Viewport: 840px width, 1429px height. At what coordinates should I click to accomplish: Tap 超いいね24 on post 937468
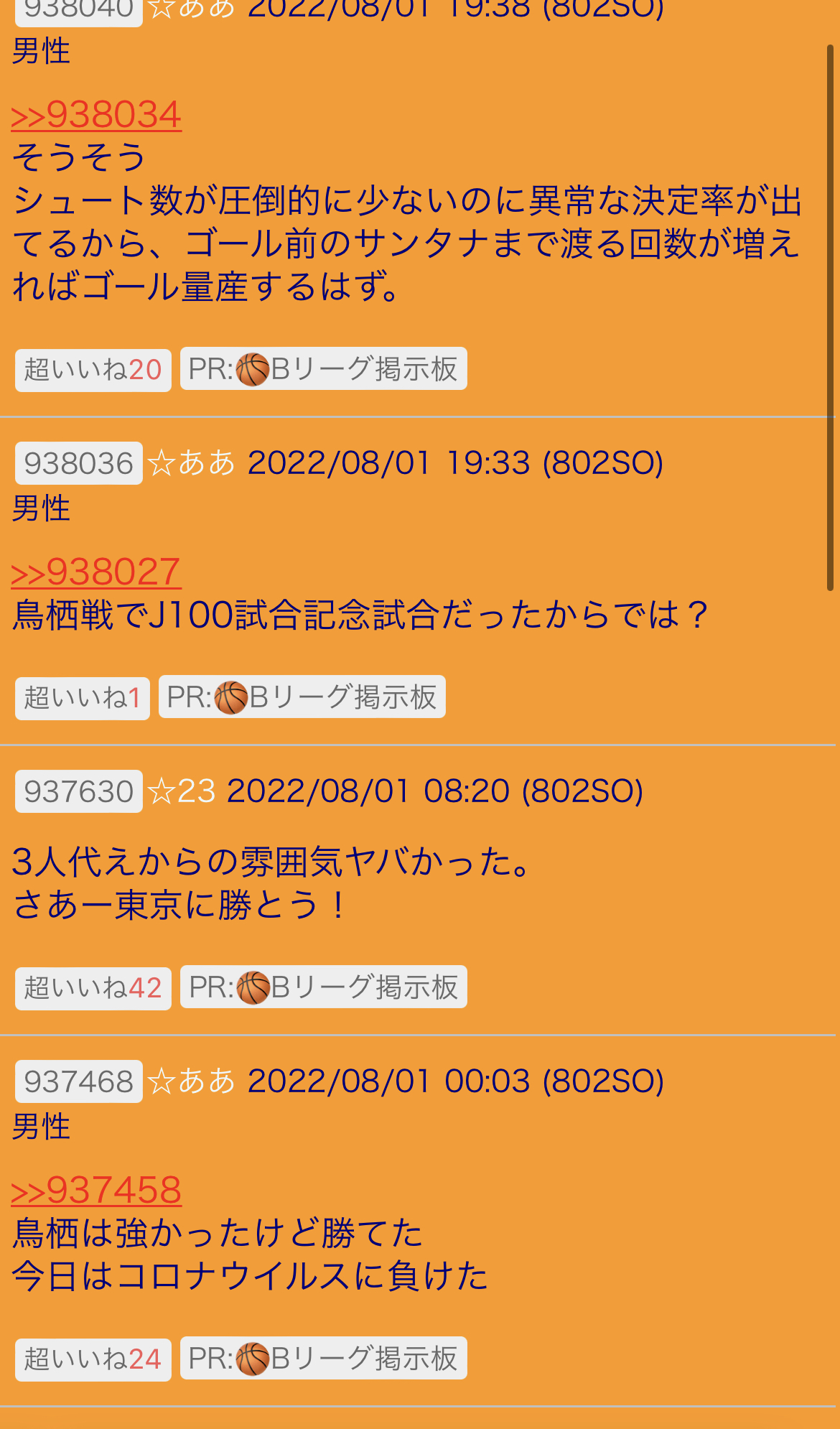pyautogui.click(x=93, y=1359)
